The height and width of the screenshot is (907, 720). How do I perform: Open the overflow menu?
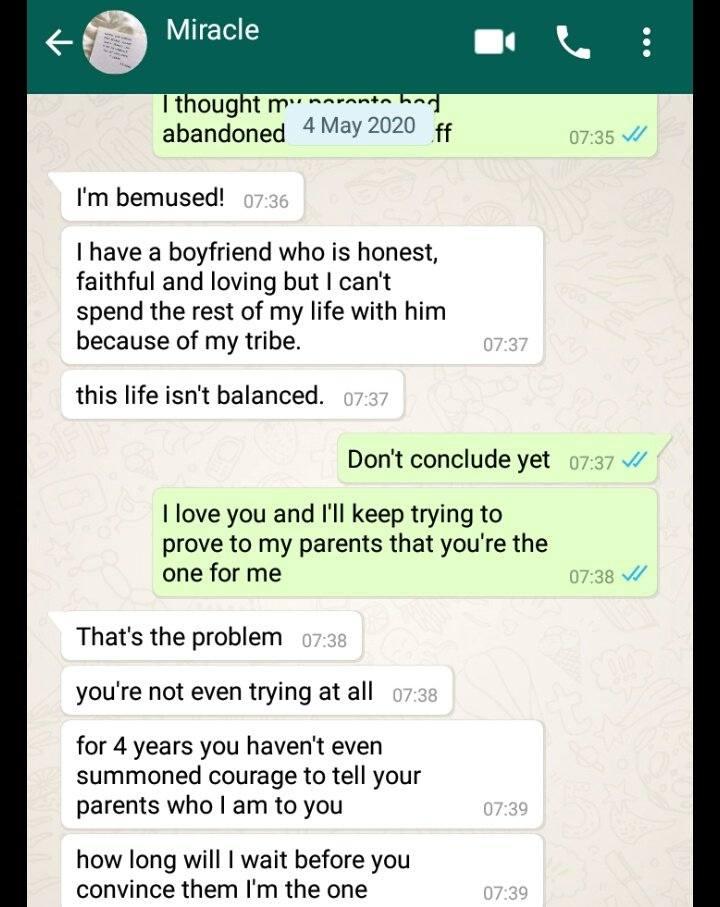click(x=647, y=42)
